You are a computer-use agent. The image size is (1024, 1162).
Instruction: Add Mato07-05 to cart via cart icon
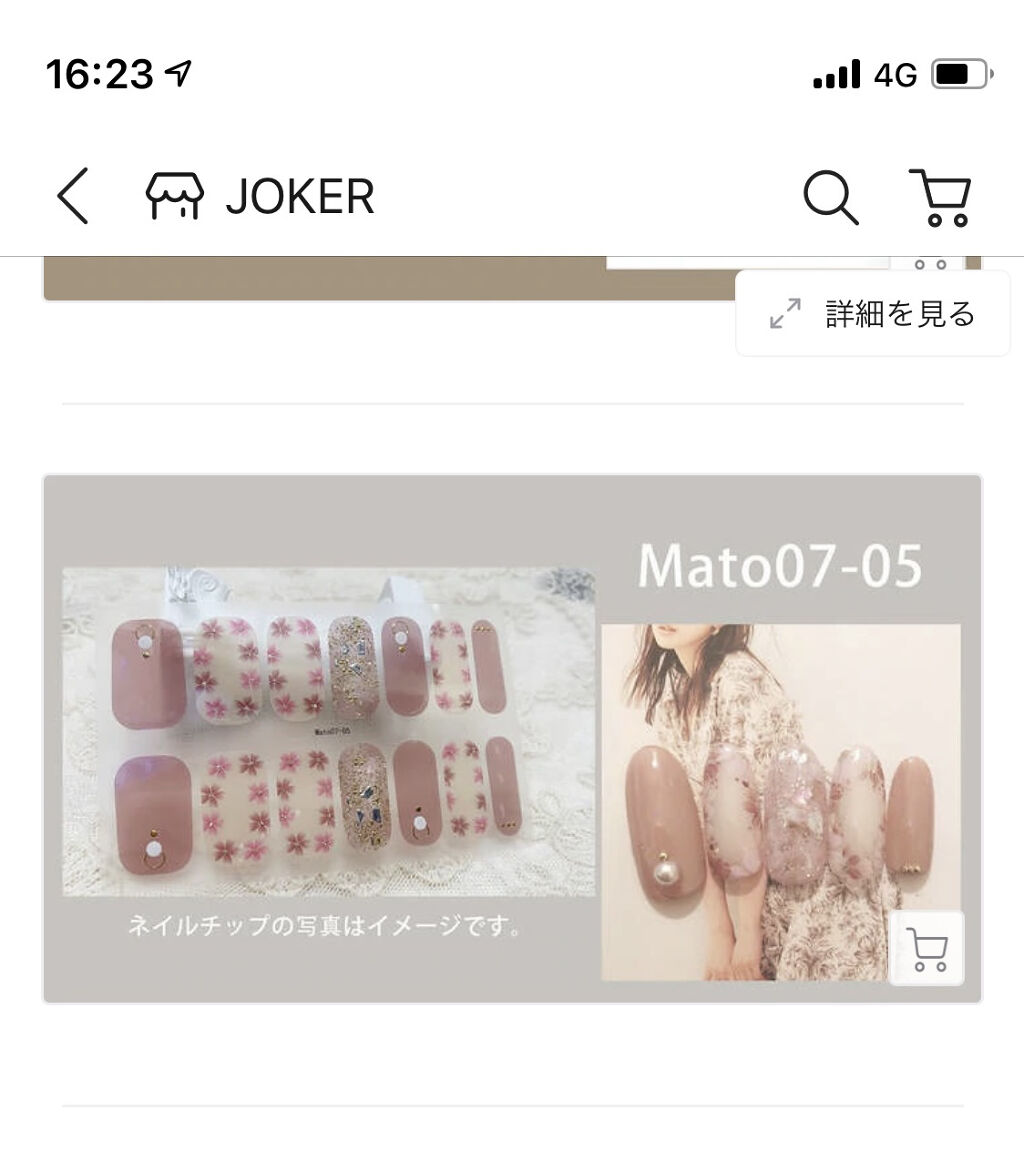927,948
